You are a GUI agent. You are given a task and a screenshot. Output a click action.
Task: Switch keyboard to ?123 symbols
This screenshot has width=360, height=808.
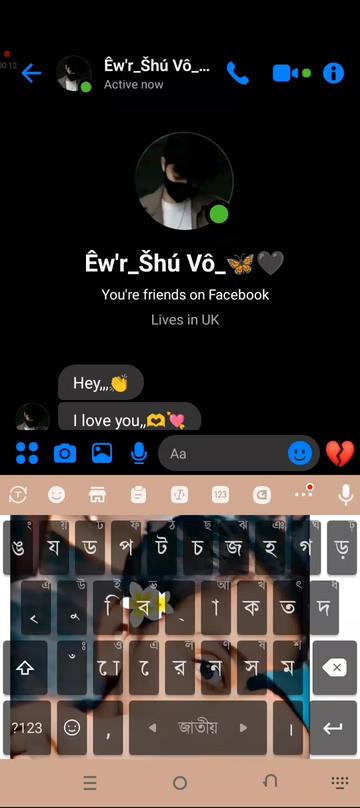(x=27, y=728)
